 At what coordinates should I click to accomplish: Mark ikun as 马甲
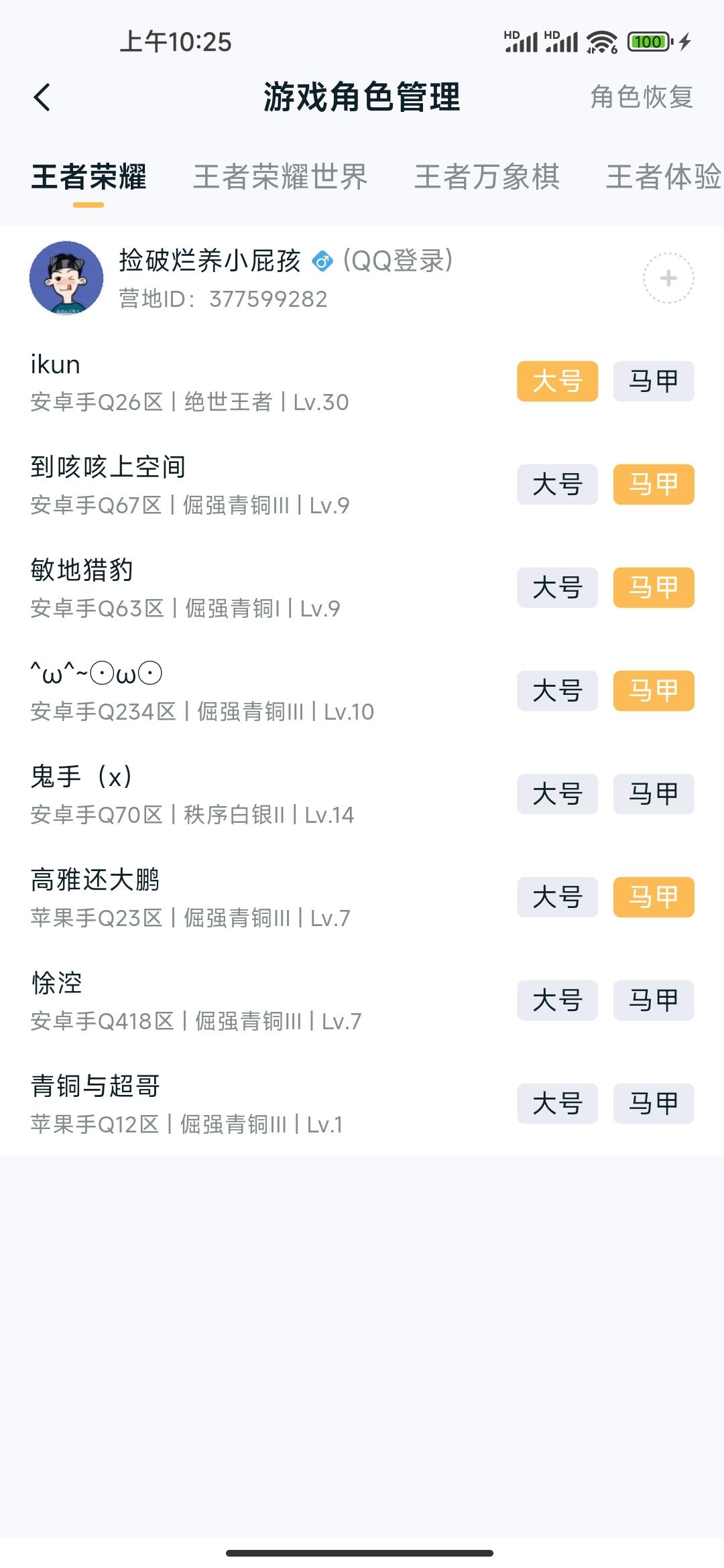tap(654, 381)
